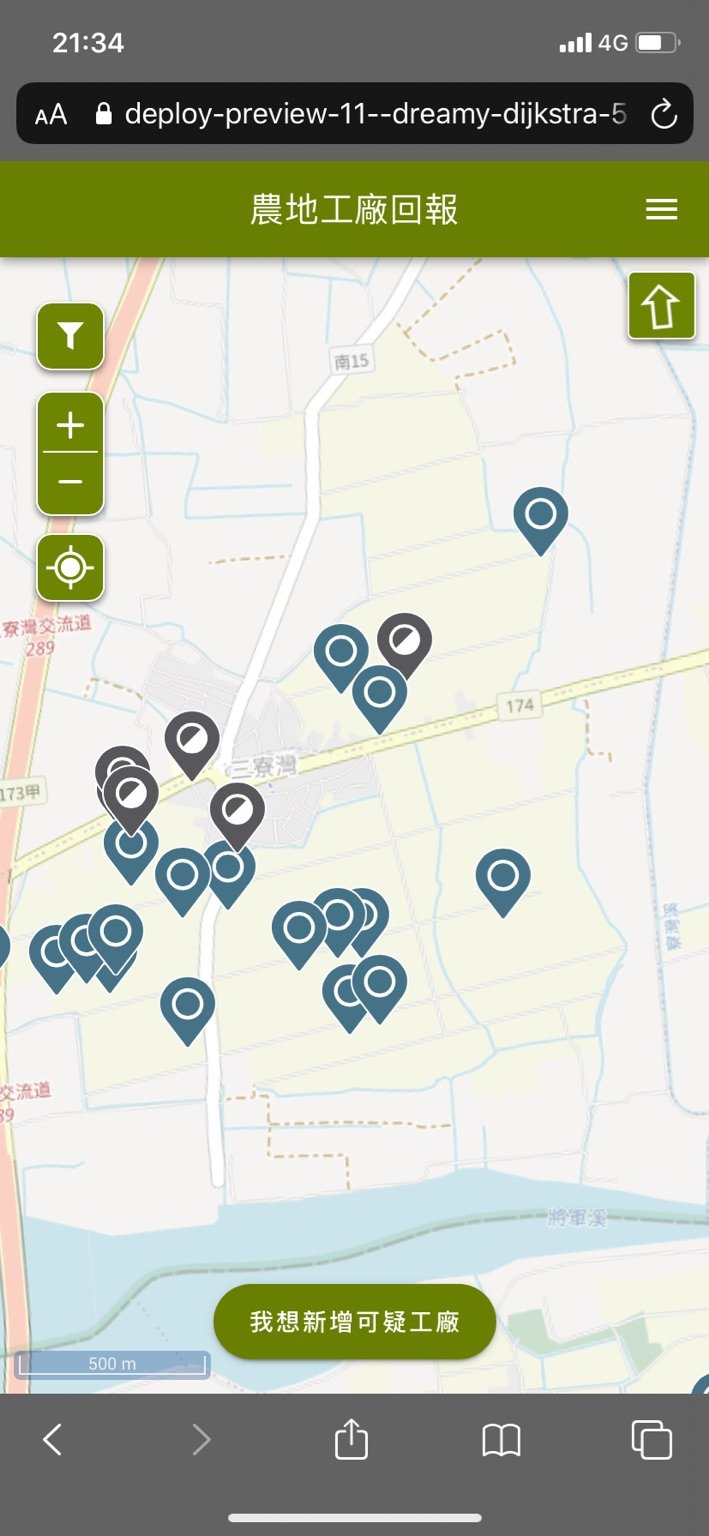Viewport: 709px width, 1536px height.
Task: Open Safari bookmarks
Action: pos(501,1440)
